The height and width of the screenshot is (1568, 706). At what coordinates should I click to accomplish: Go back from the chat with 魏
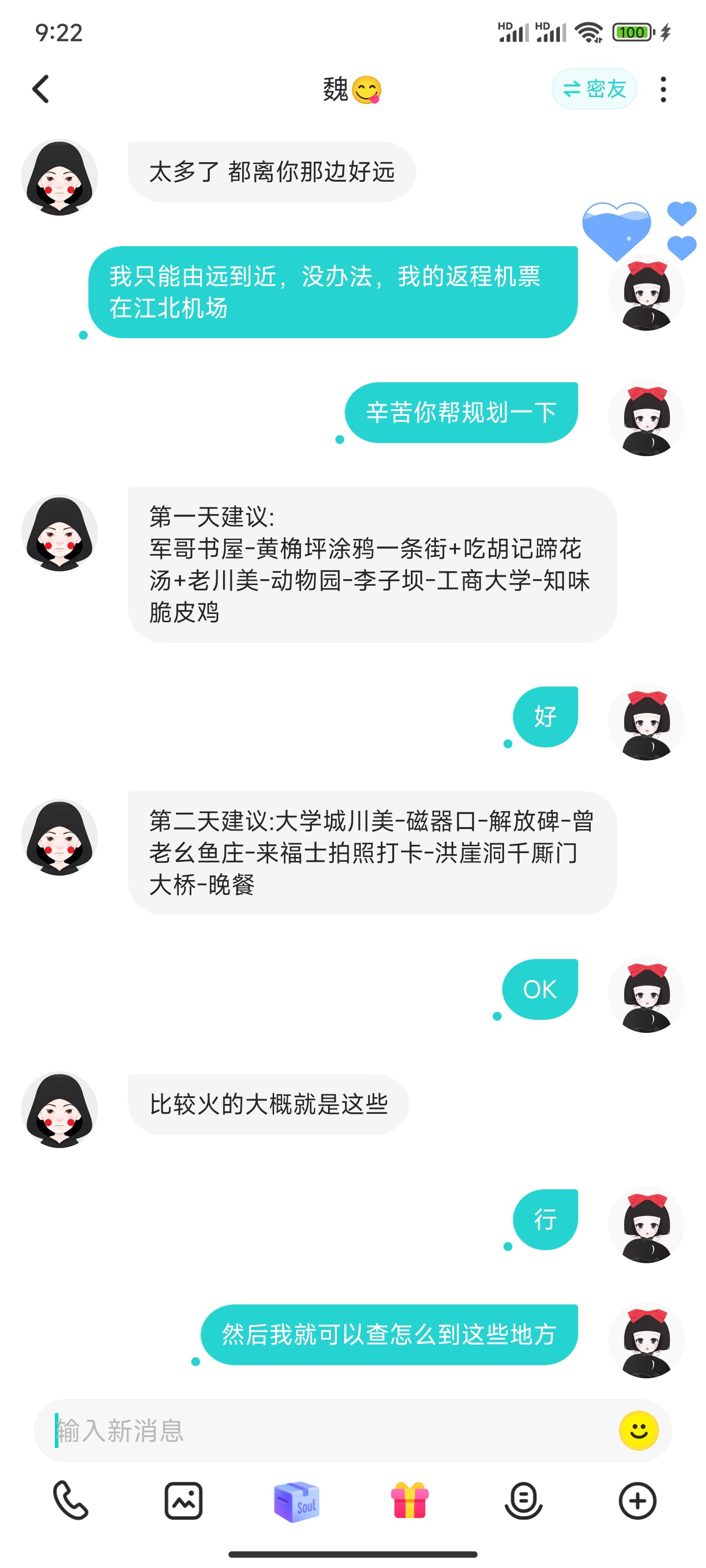tap(40, 90)
